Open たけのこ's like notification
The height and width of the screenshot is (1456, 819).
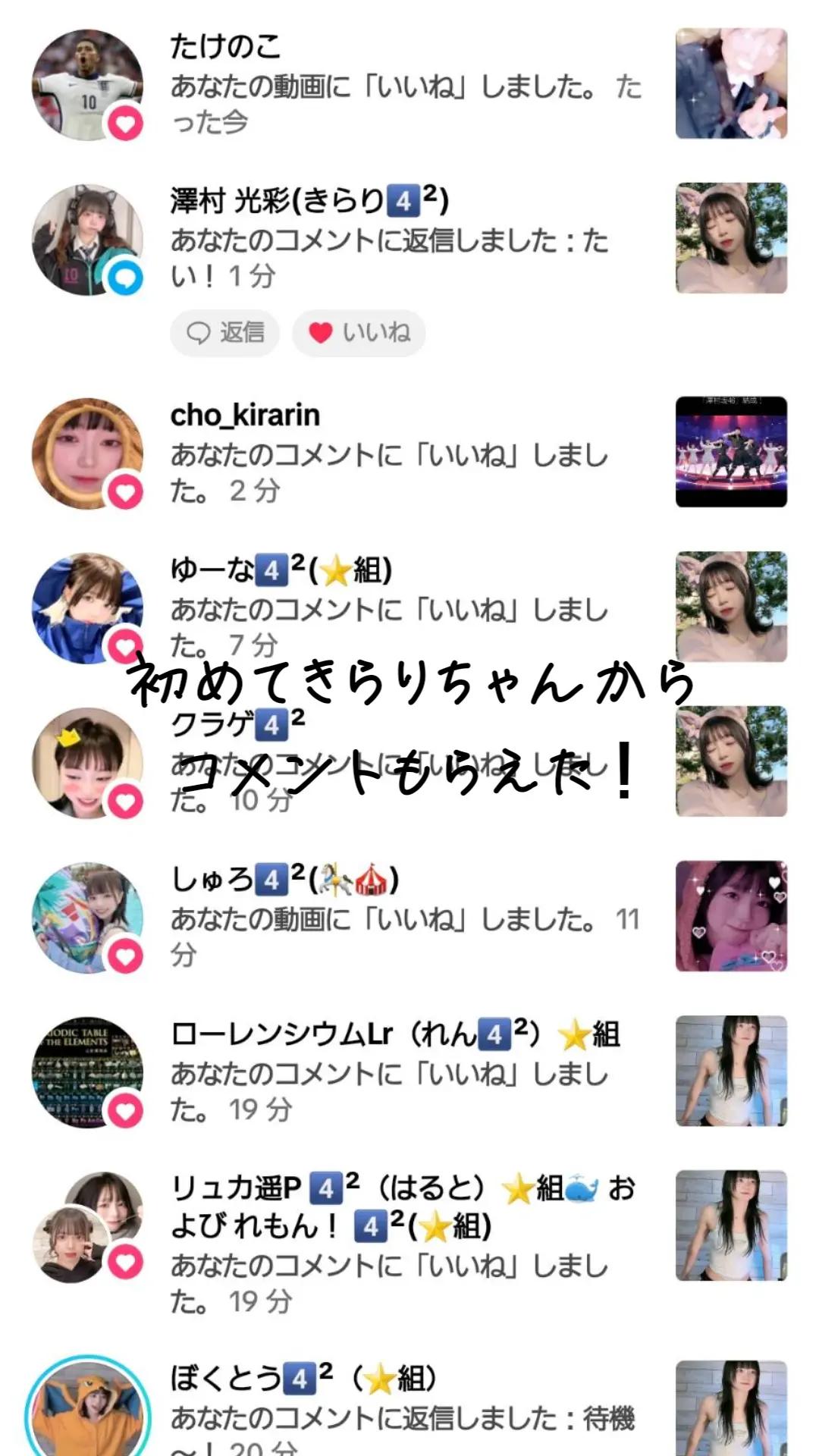409,85
